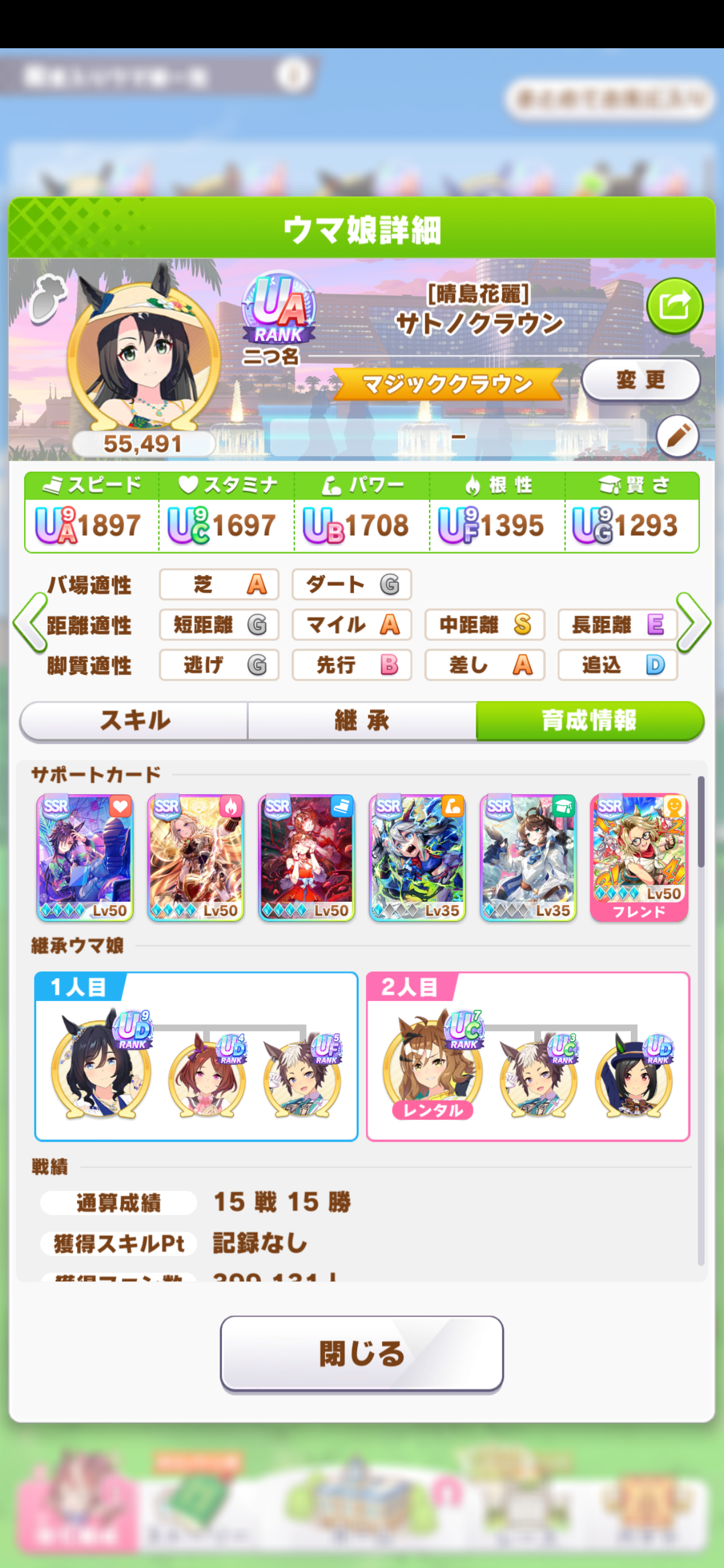
Task: Tap the 変更 button to change nickname
Action: point(641,380)
